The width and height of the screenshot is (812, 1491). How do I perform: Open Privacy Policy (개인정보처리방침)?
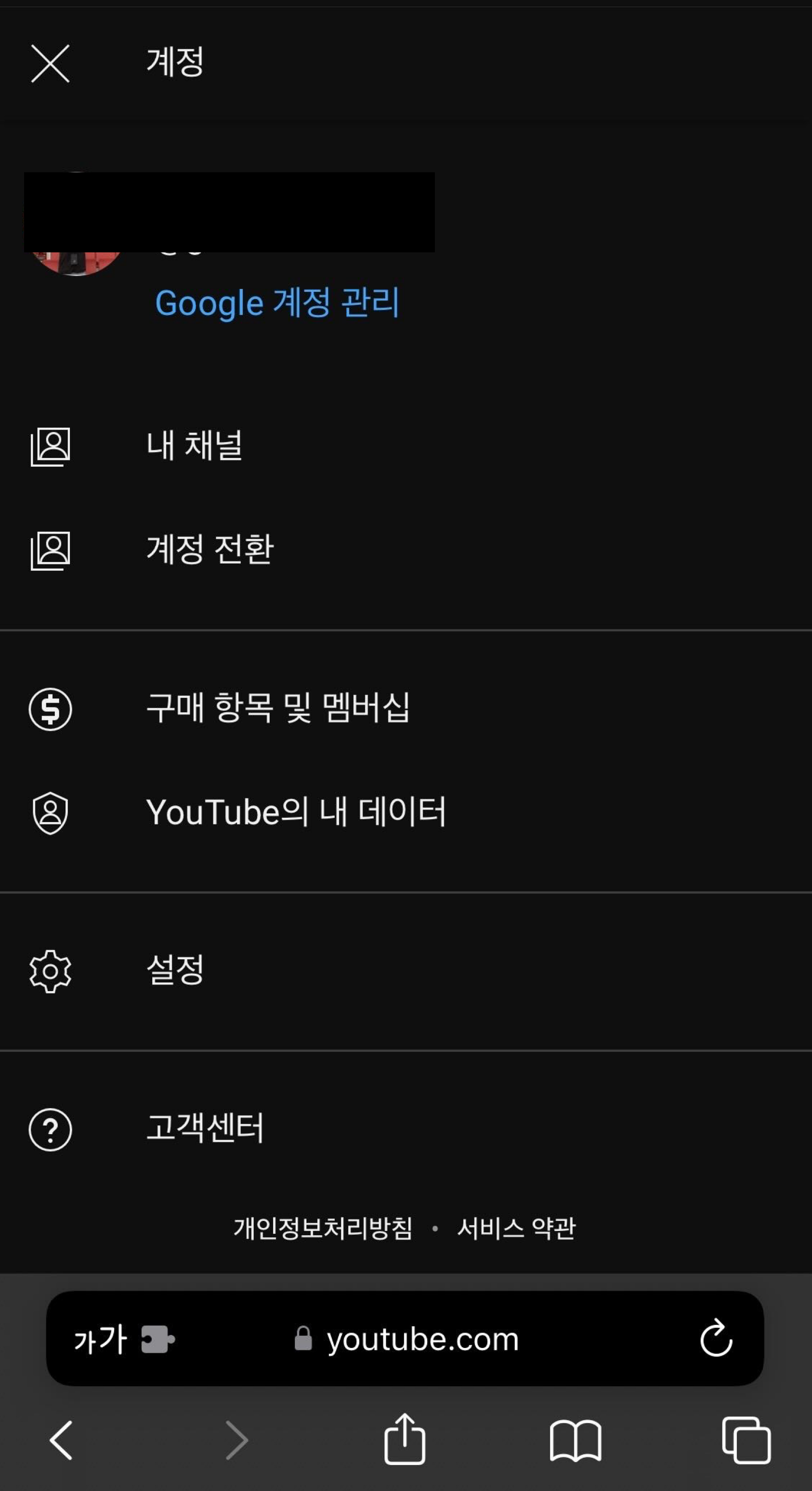[x=322, y=1226]
